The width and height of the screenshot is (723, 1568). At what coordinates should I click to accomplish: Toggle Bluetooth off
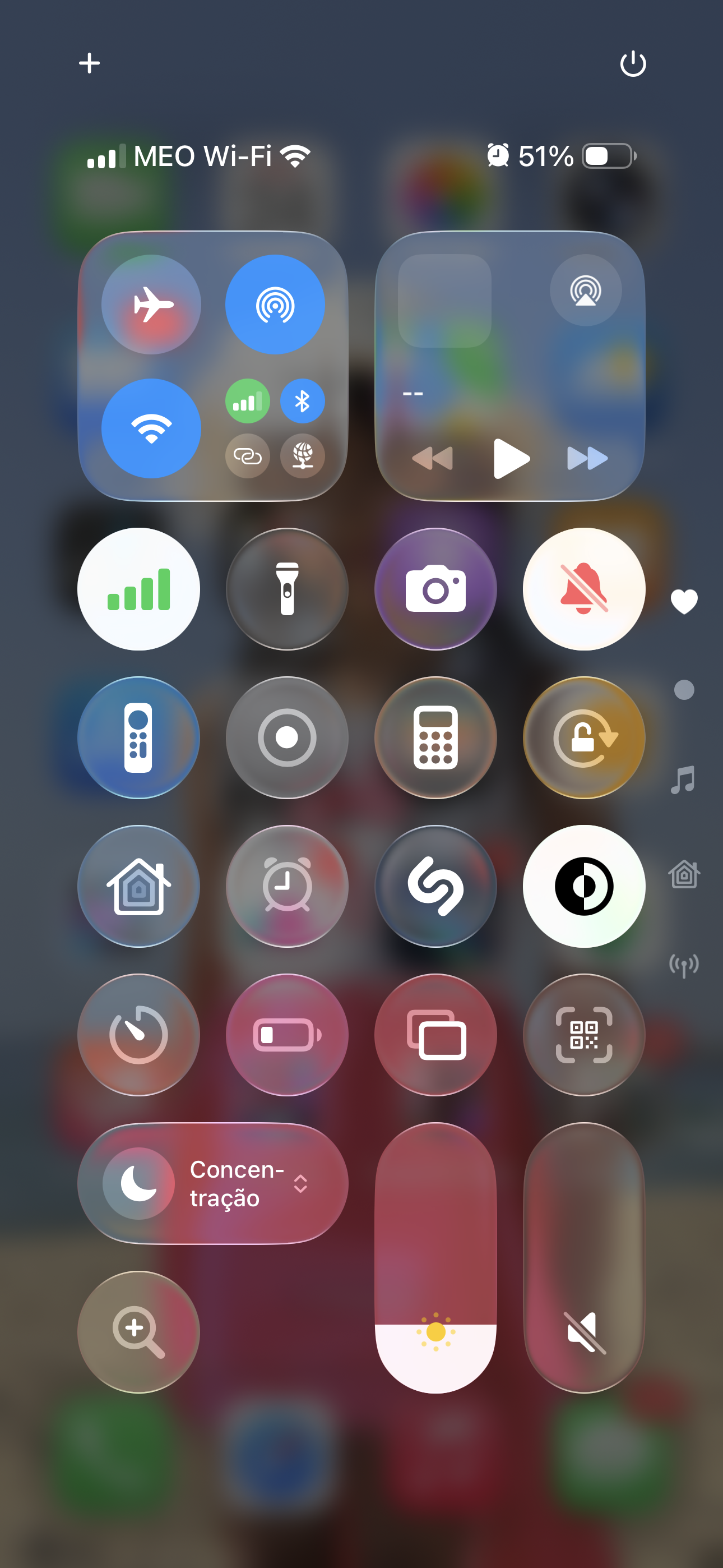tap(303, 401)
